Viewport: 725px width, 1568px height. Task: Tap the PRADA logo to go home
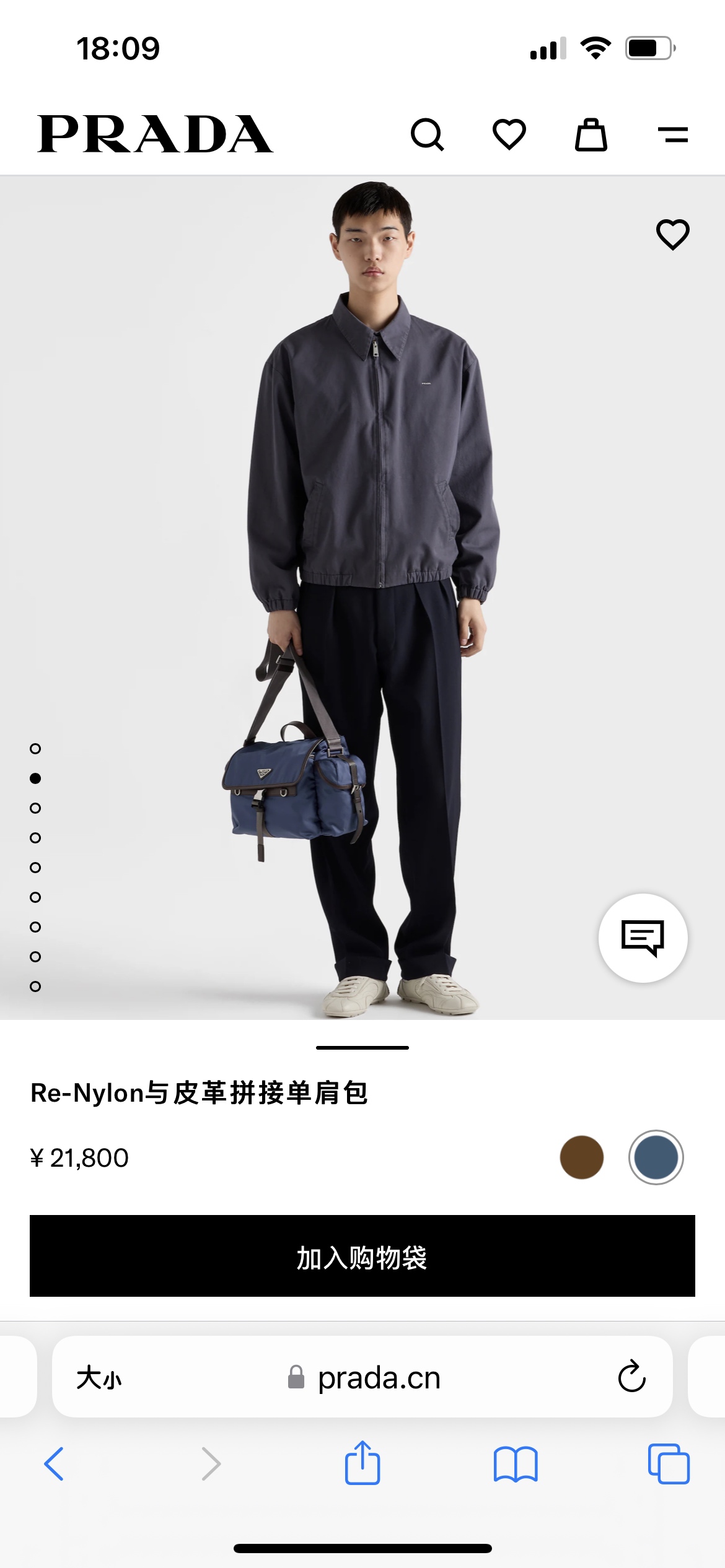[155, 134]
